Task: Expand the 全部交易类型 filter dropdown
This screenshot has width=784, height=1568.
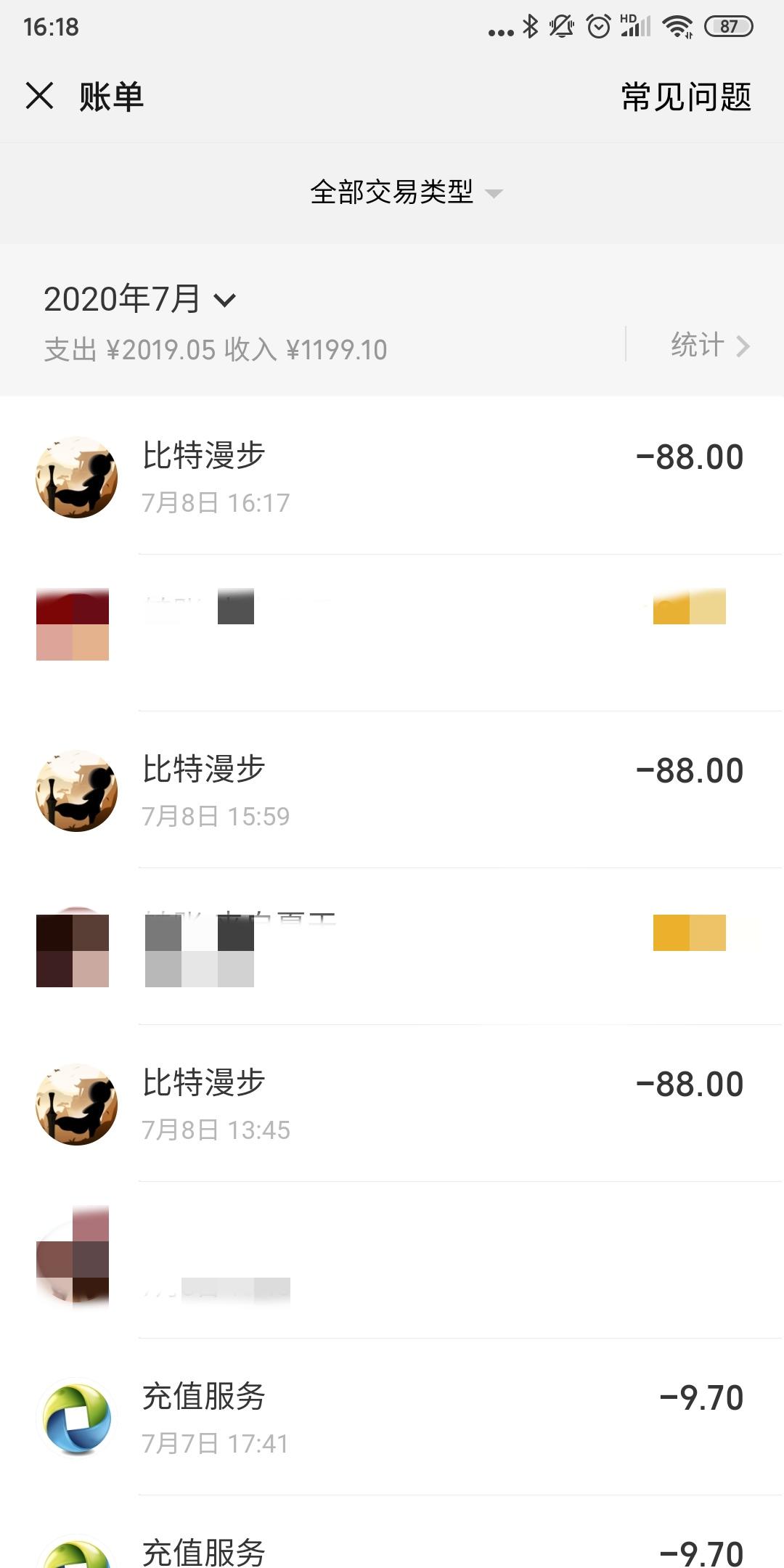Action: (x=405, y=192)
